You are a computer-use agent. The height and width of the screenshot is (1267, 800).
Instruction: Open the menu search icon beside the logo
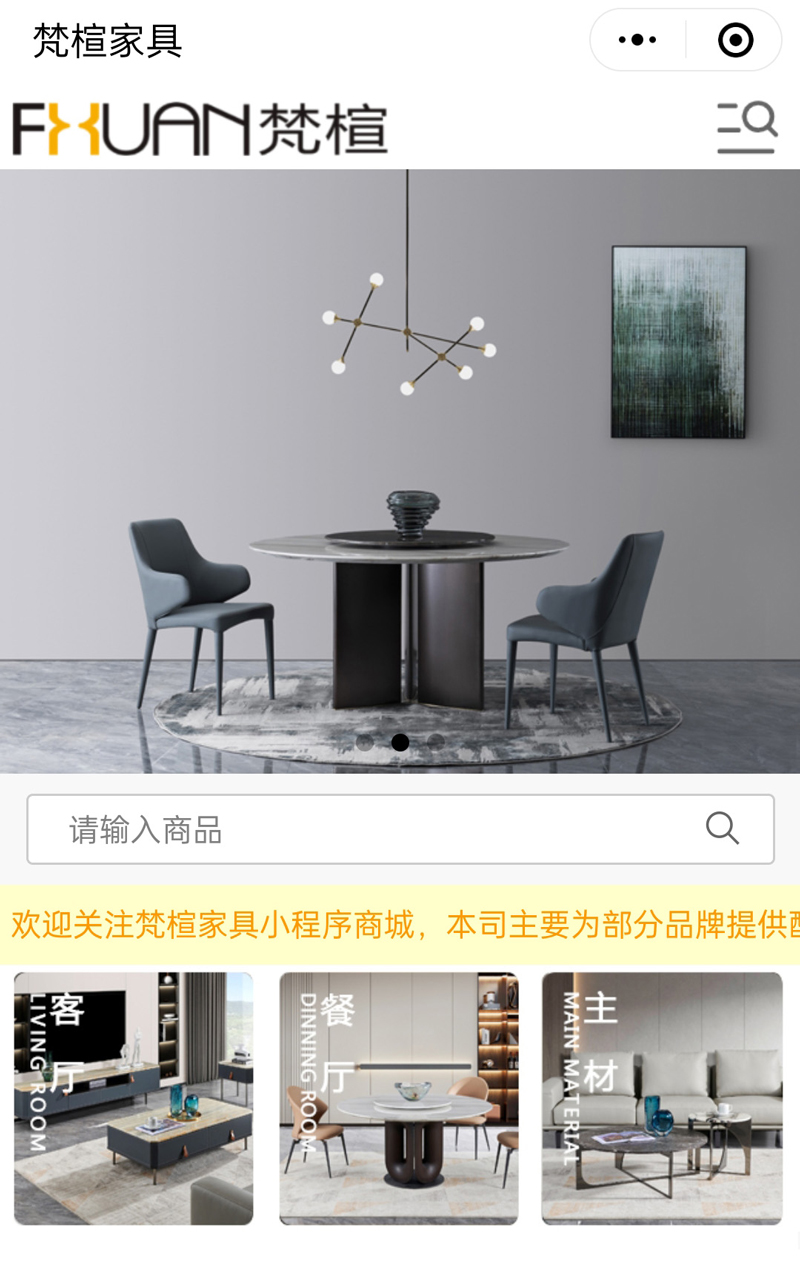(746, 128)
